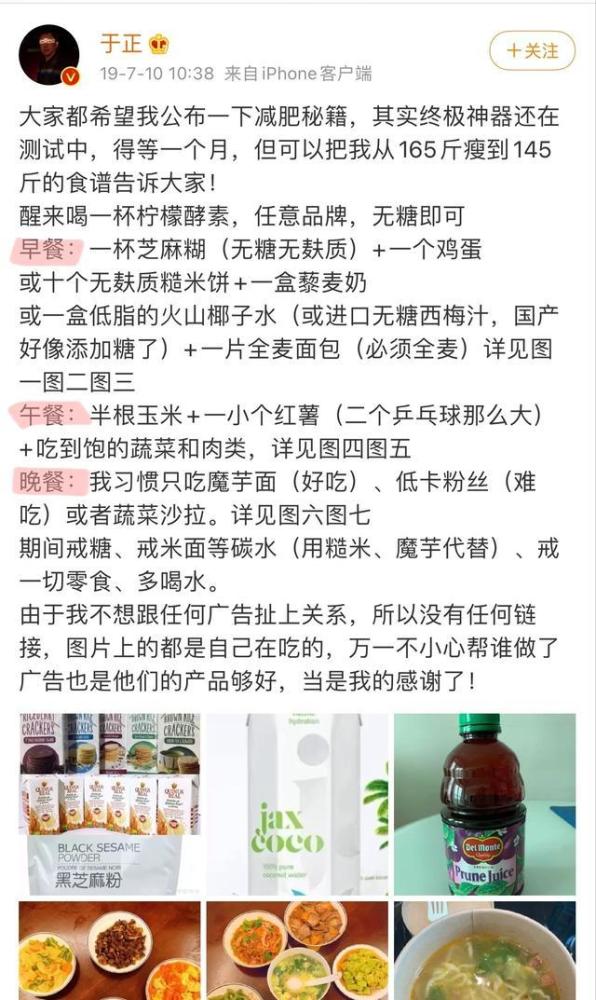This screenshot has height=1000, width=596.
Task: Open the noodle soup bowl photo
Action: click(484, 951)
